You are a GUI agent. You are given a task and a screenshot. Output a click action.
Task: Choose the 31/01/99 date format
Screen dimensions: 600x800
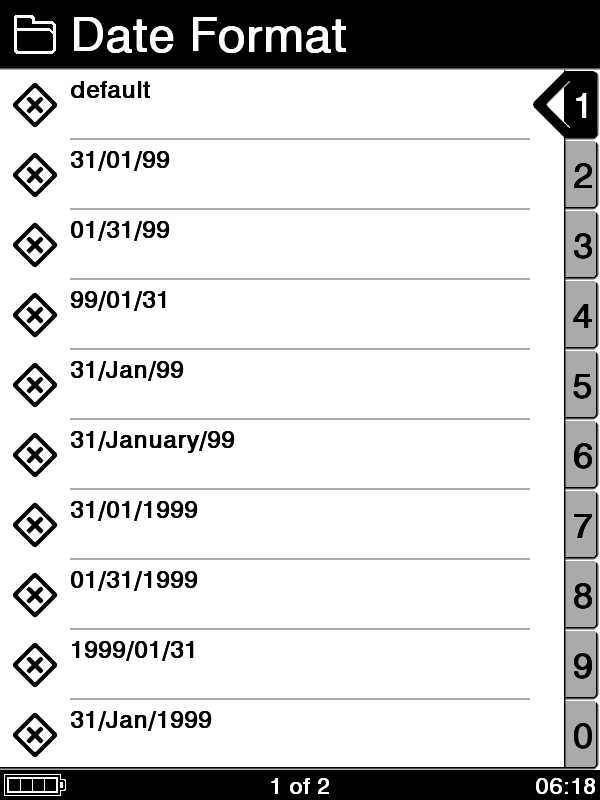pyautogui.click(x=120, y=161)
